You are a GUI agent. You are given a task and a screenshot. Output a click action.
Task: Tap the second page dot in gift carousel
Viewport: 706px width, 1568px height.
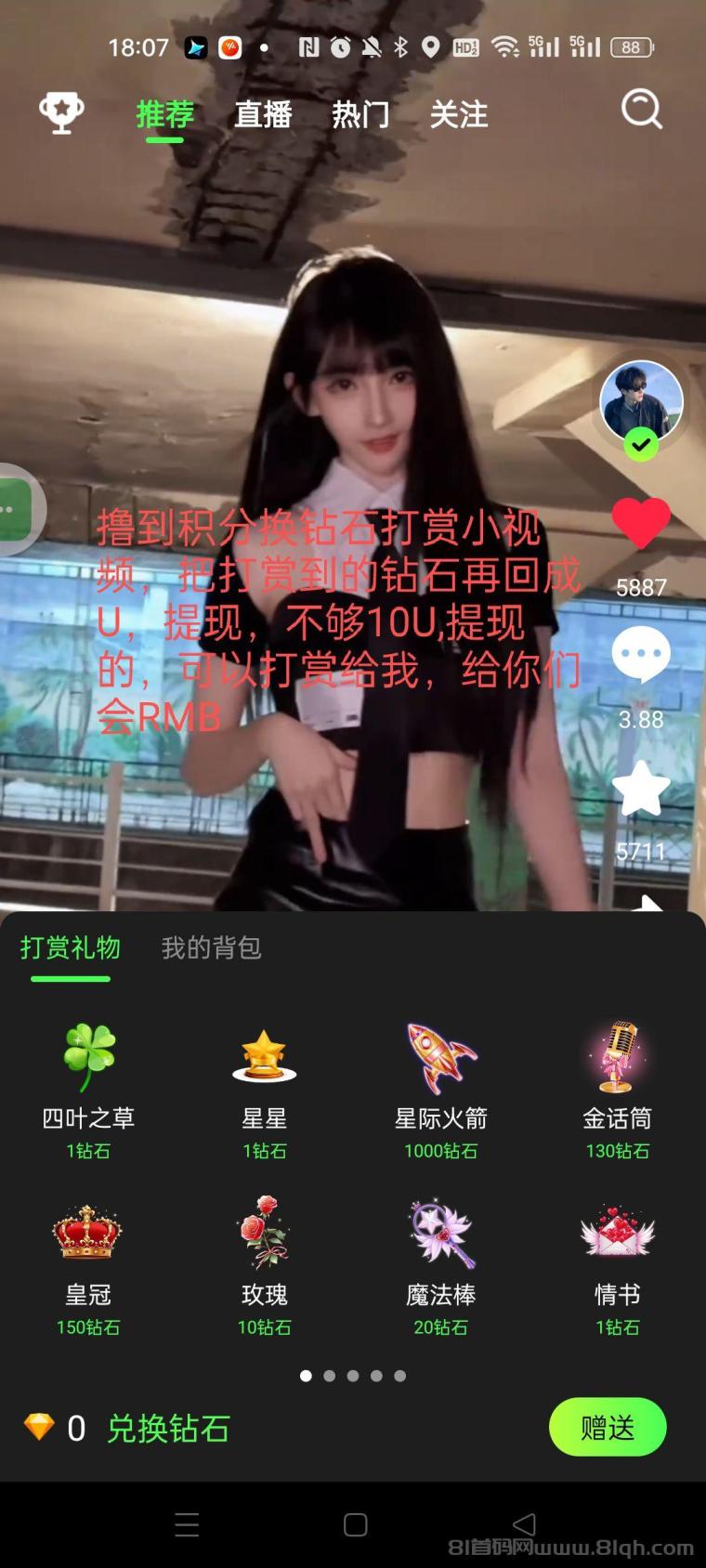pyautogui.click(x=329, y=1376)
